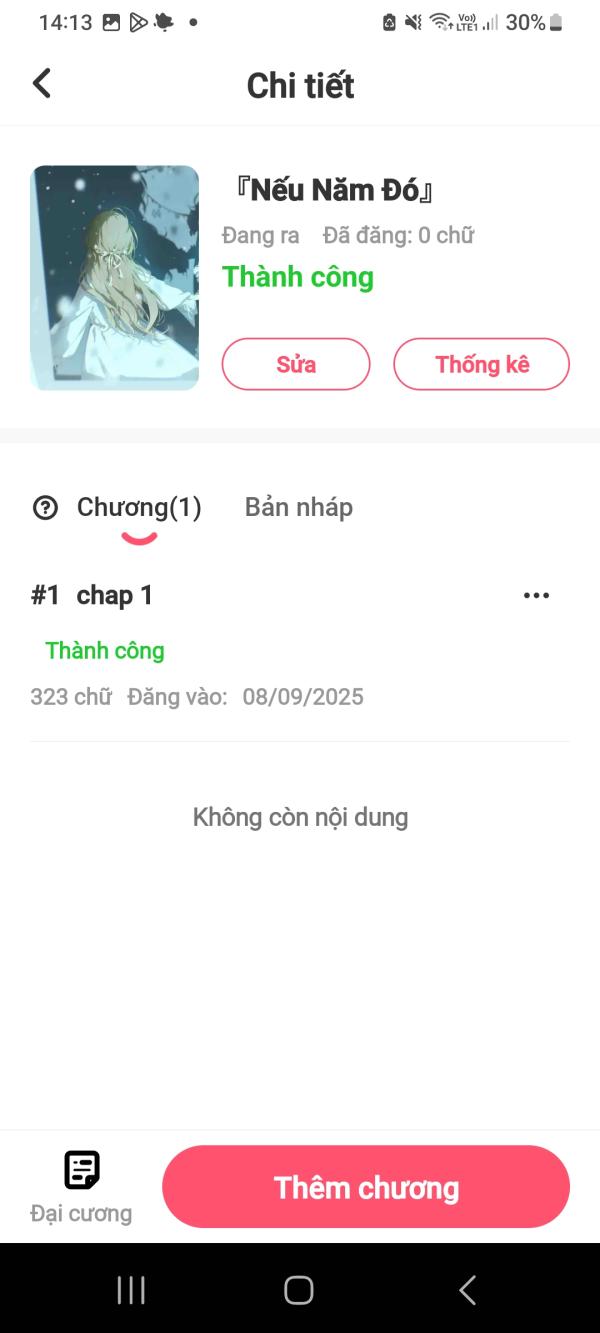
Task: Open the story cover image
Action: click(115, 278)
